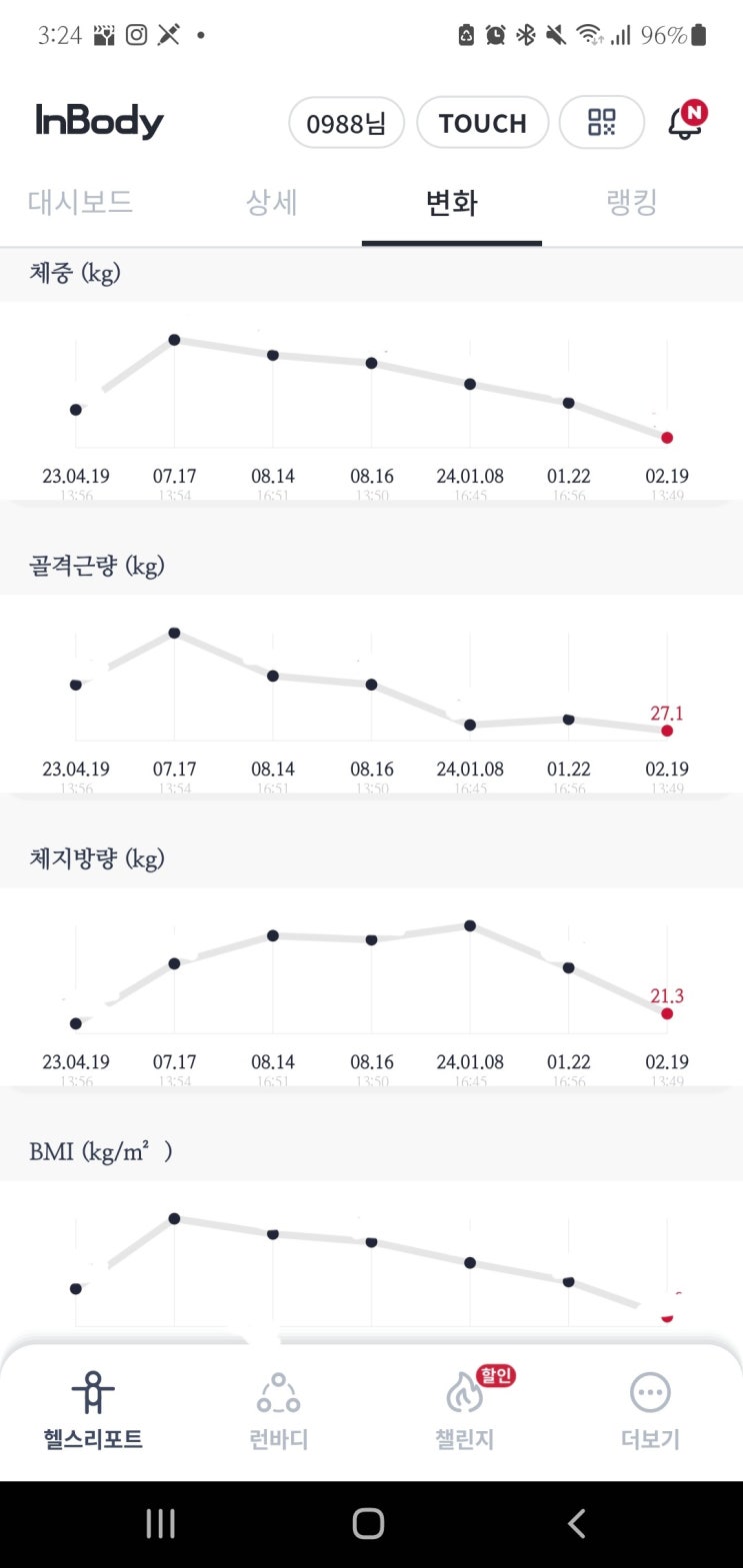The image size is (743, 1568).
Task: Switch to the 대시보드 tab
Action: [x=80, y=203]
